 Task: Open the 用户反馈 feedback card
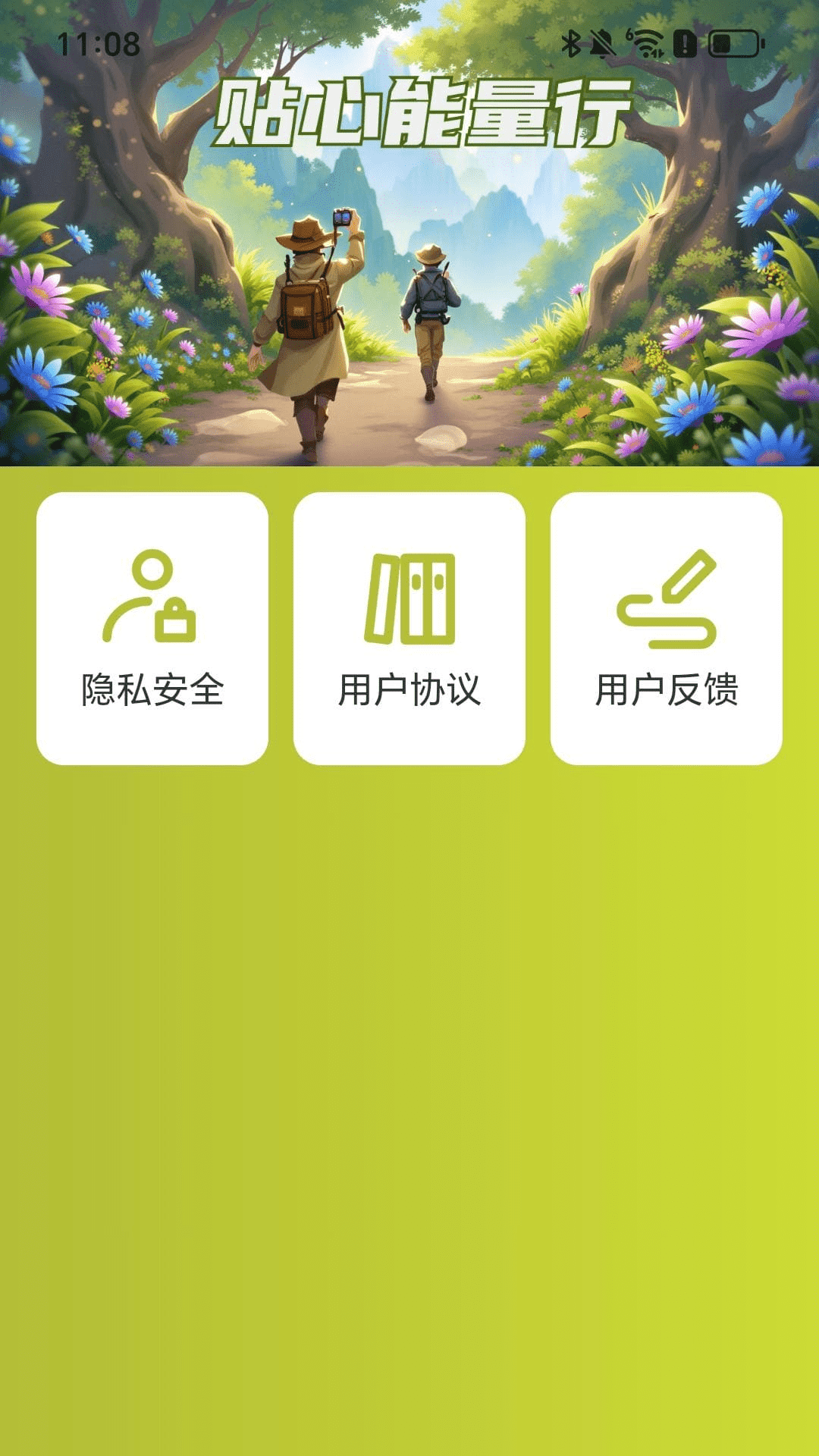(x=667, y=628)
